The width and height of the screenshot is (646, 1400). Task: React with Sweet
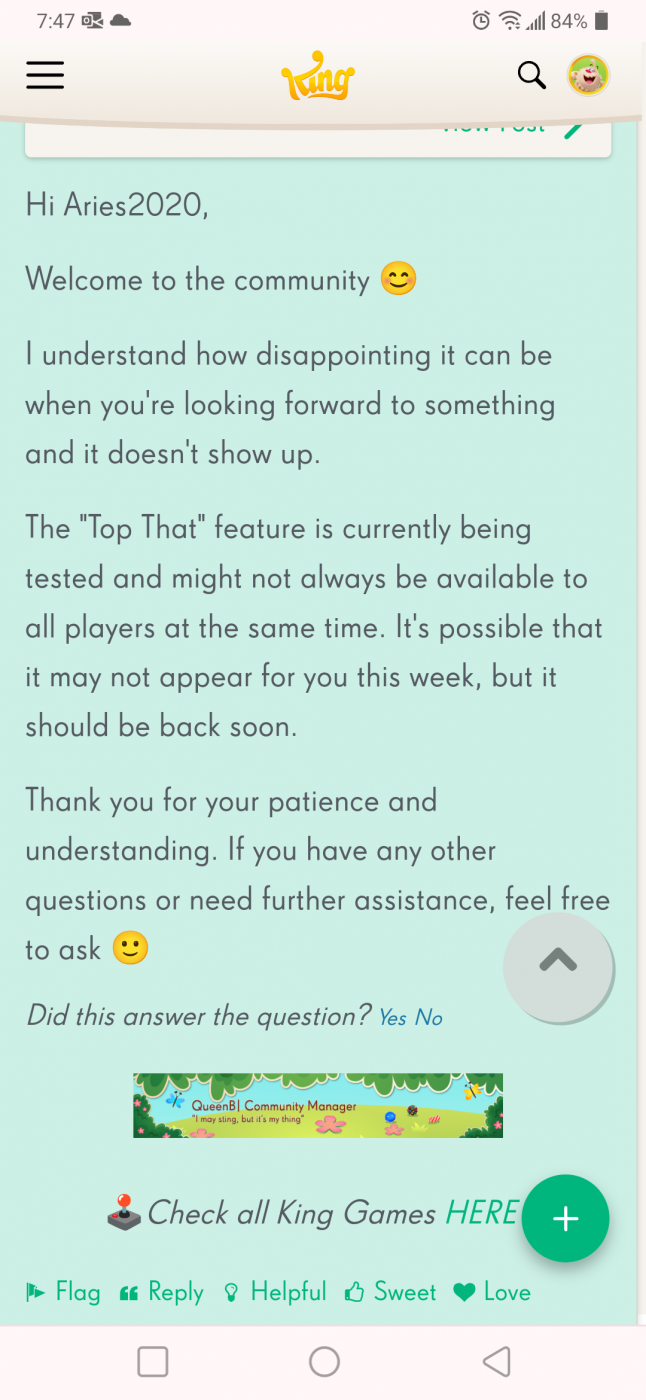[x=390, y=1292]
